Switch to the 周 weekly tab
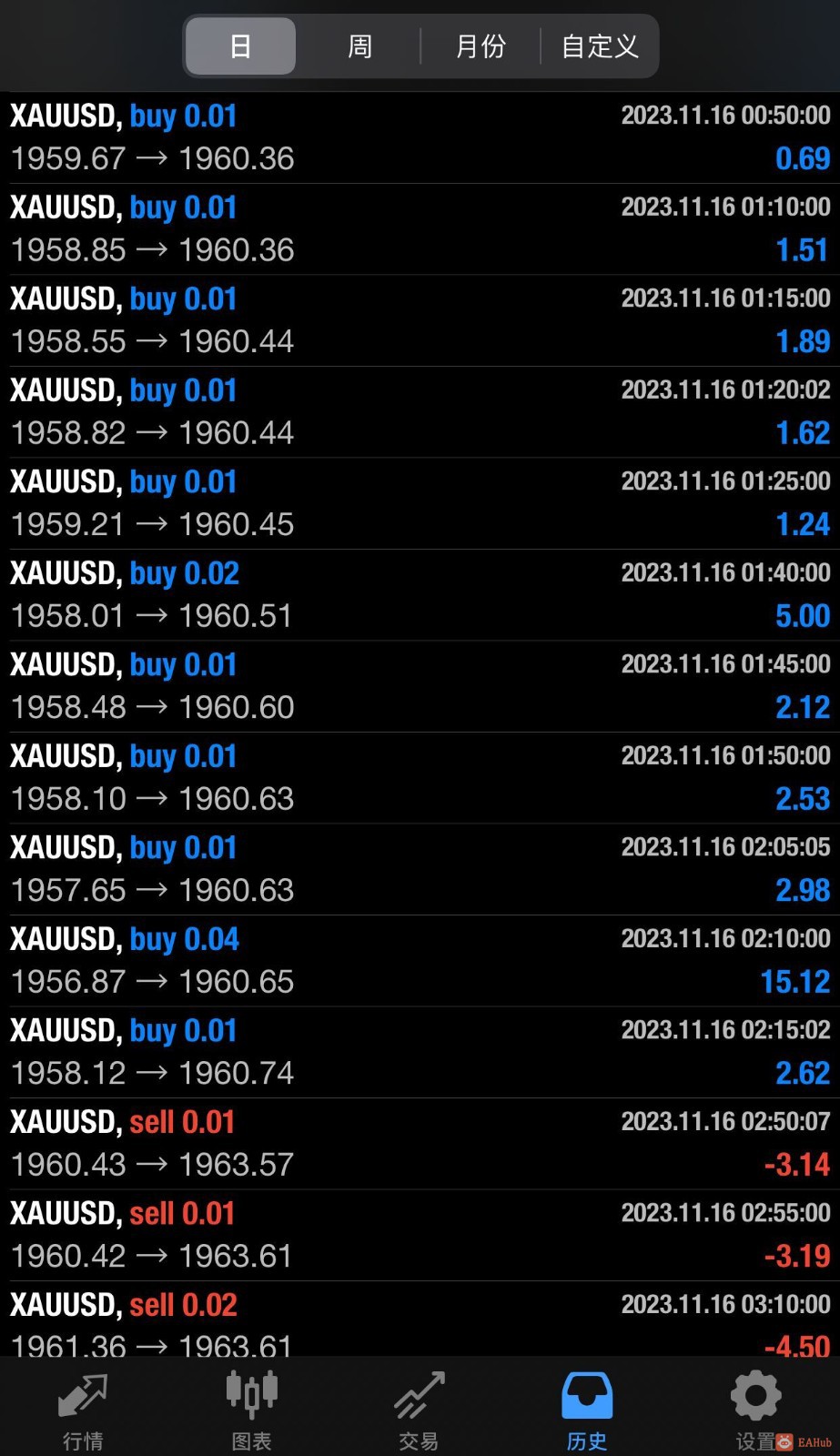Image resolution: width=840 pixels, height=1456 pixels. [359, 45]
